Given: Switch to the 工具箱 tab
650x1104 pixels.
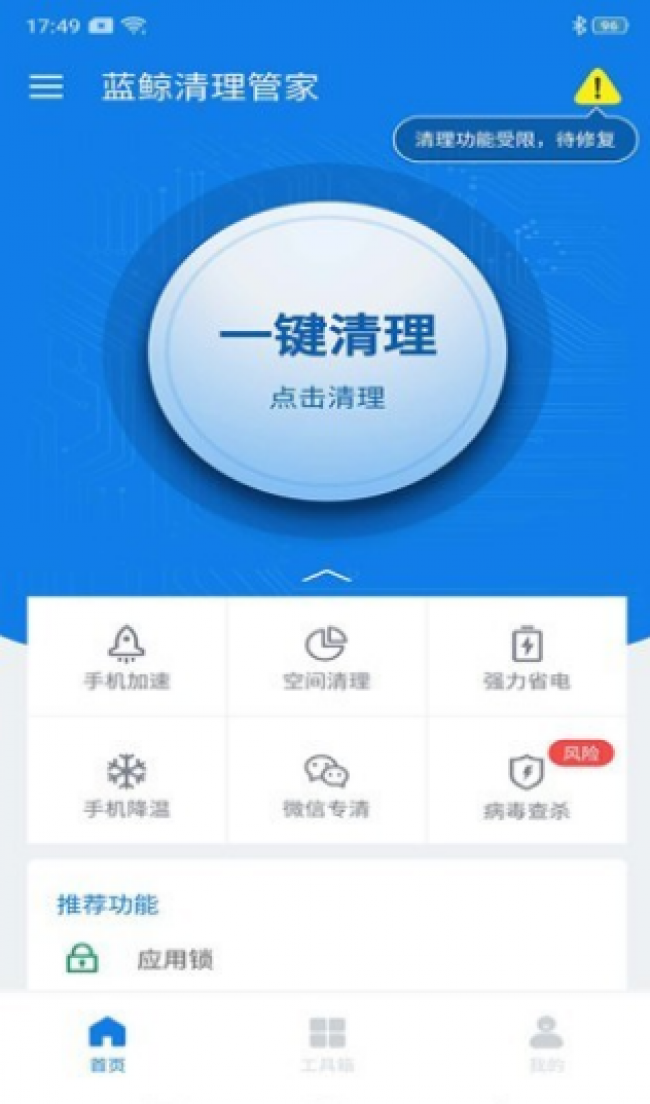Looking at the screenshot, I should pyautogui.click(x=327, y=1044).
